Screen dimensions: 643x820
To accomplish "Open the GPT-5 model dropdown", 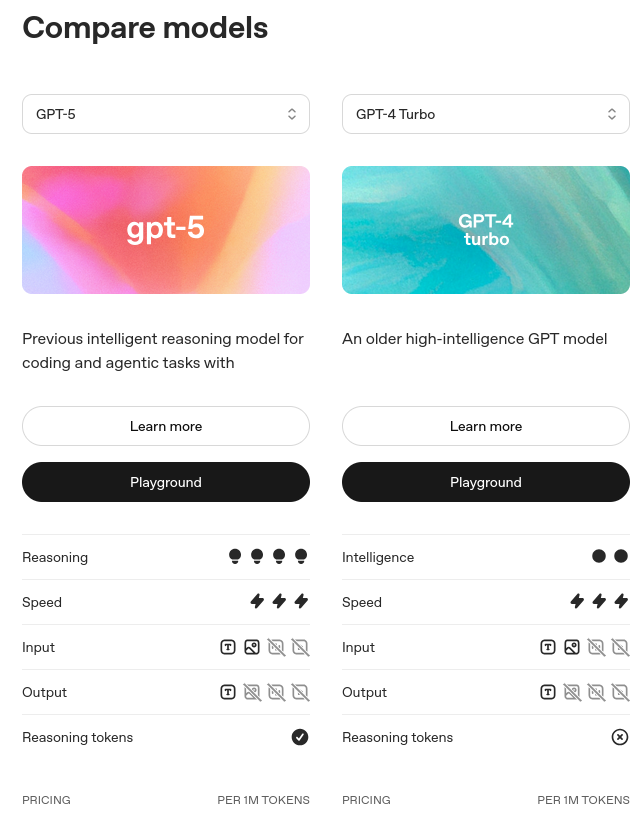I will [166, 114].
